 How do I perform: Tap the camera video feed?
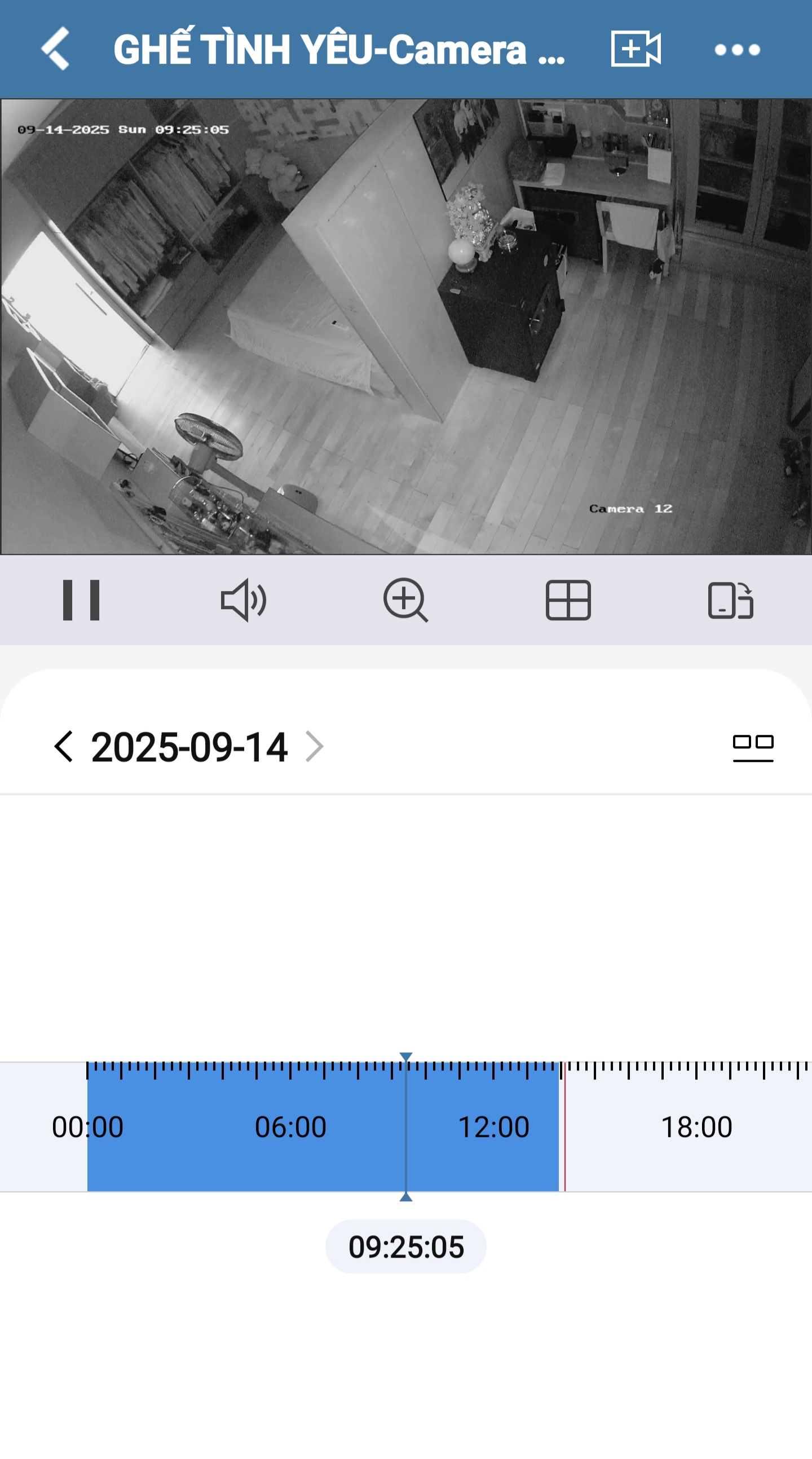click(x=405, y=326)
